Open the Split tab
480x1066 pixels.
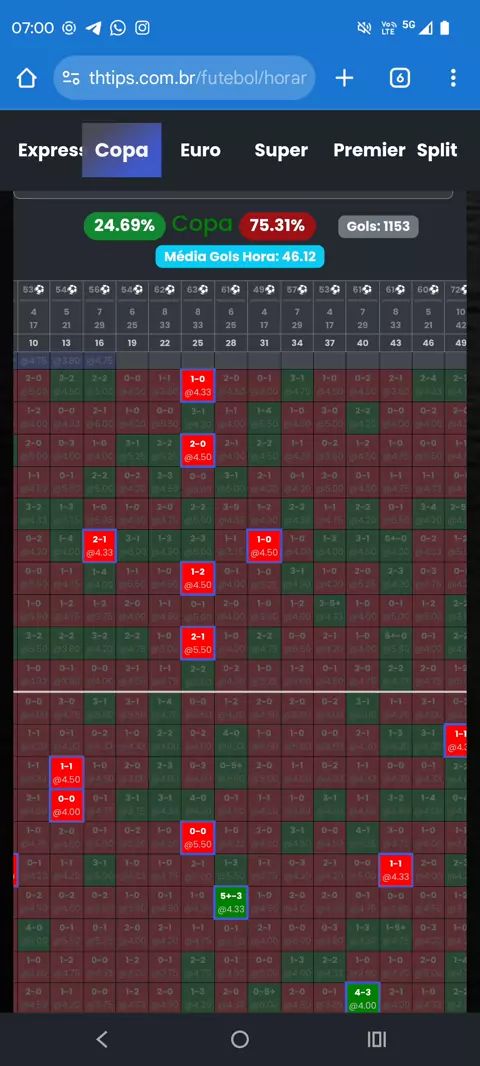point(437,150)
